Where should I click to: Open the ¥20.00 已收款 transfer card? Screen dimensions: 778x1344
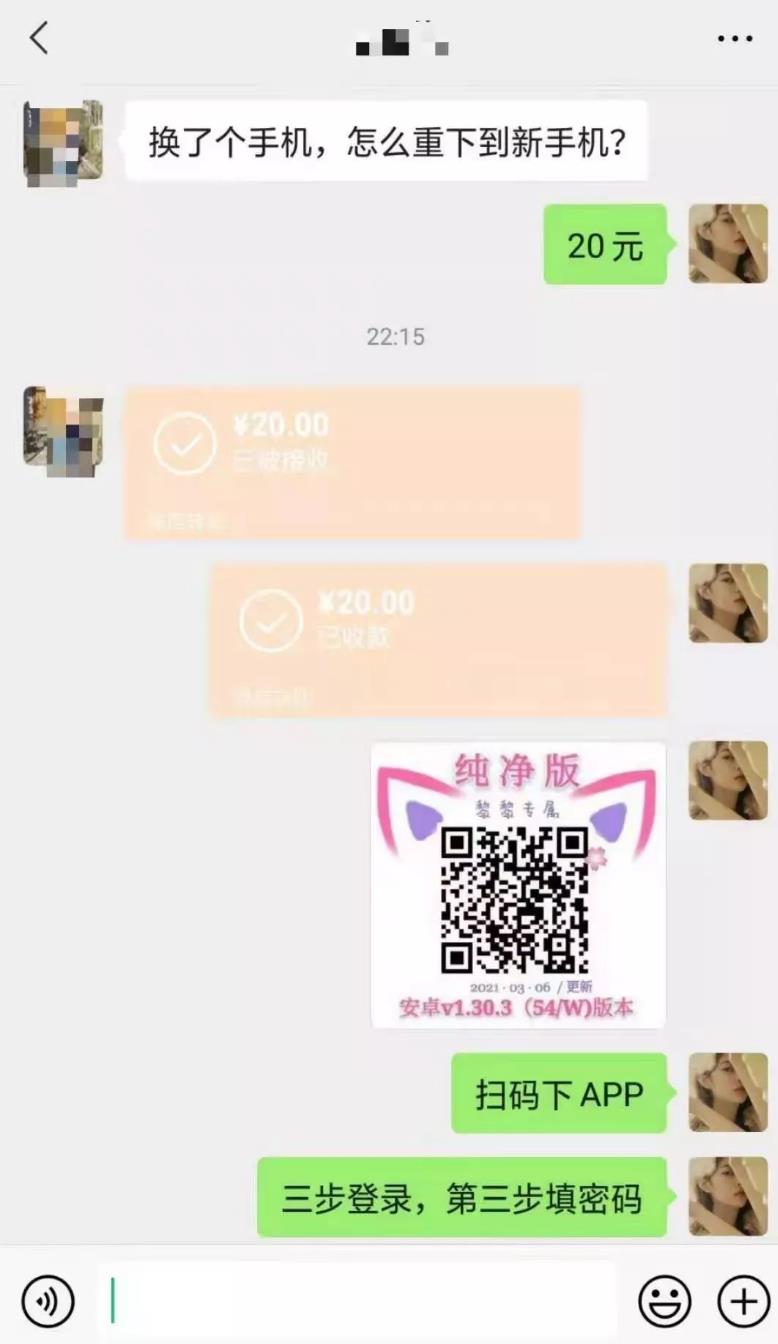click(438, 638)
